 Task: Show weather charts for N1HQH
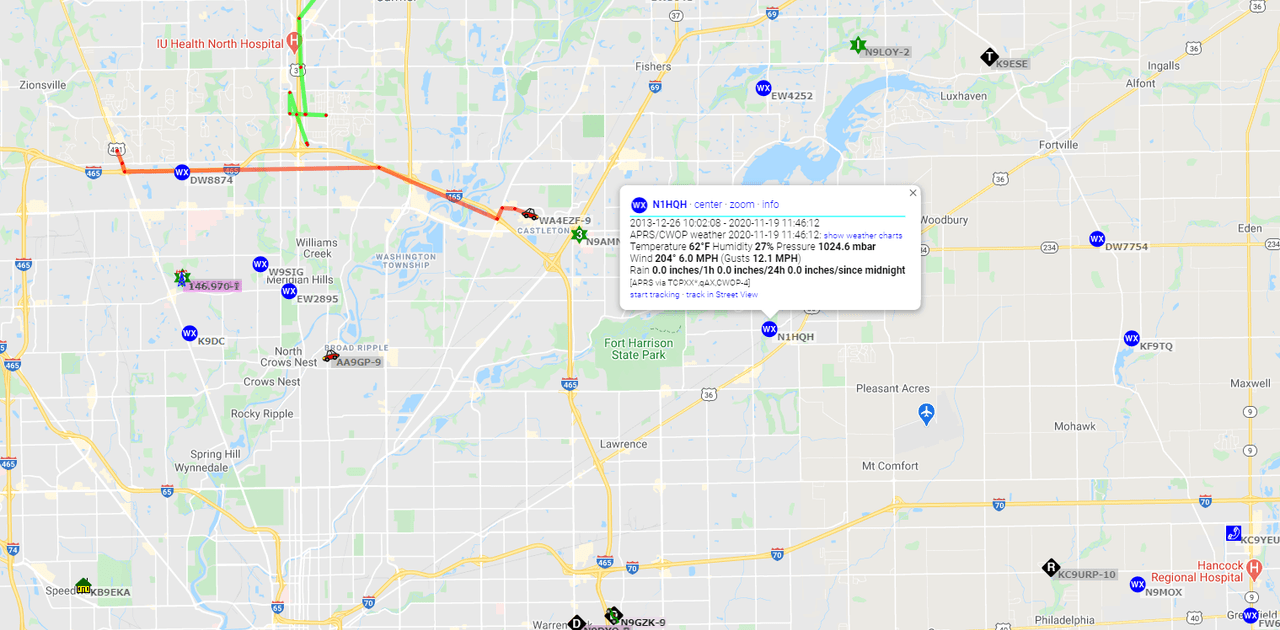tap(862, 236)
